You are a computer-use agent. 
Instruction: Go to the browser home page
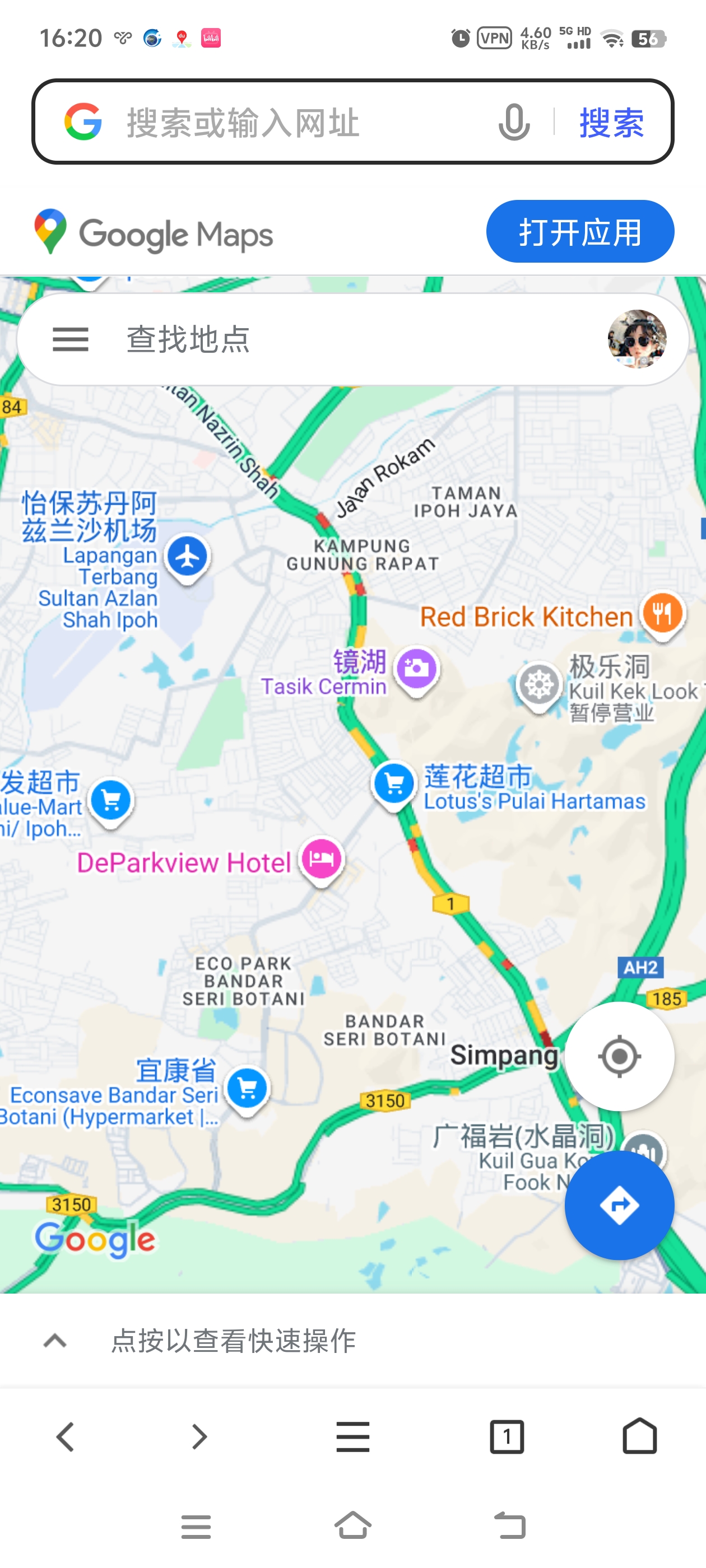tap(640, 1436)
